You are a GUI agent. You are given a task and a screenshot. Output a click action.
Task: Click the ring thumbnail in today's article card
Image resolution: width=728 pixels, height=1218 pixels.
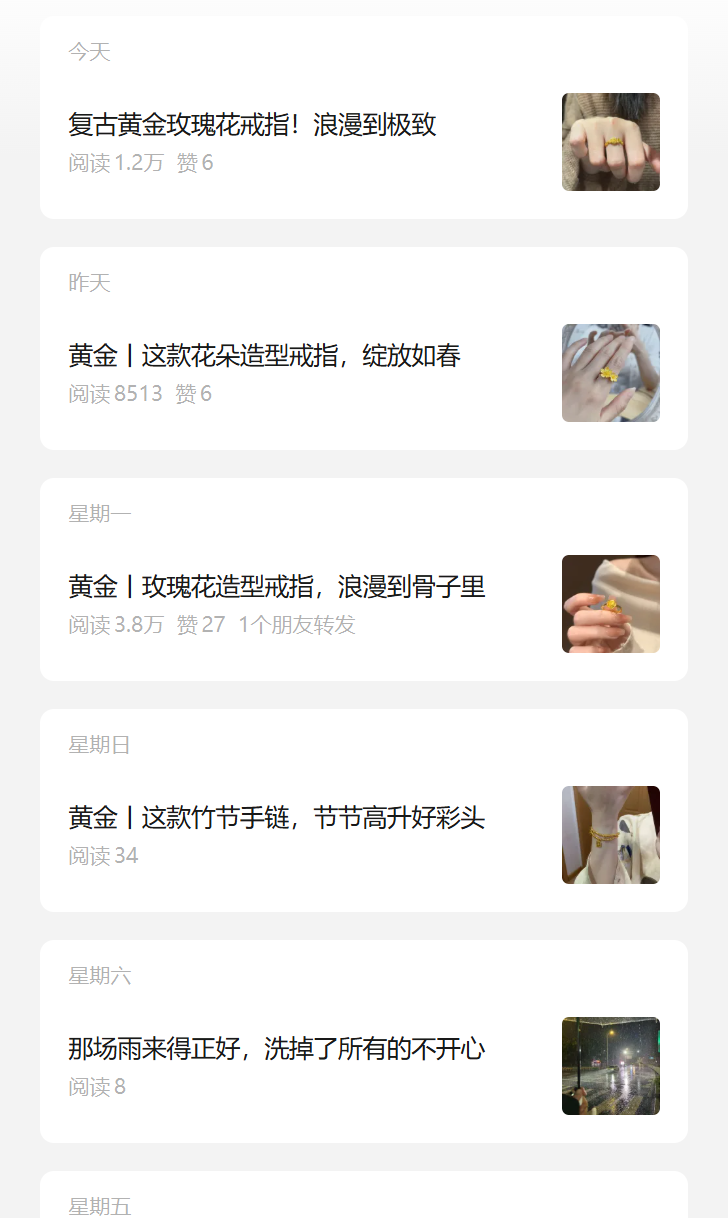(610, 142)
